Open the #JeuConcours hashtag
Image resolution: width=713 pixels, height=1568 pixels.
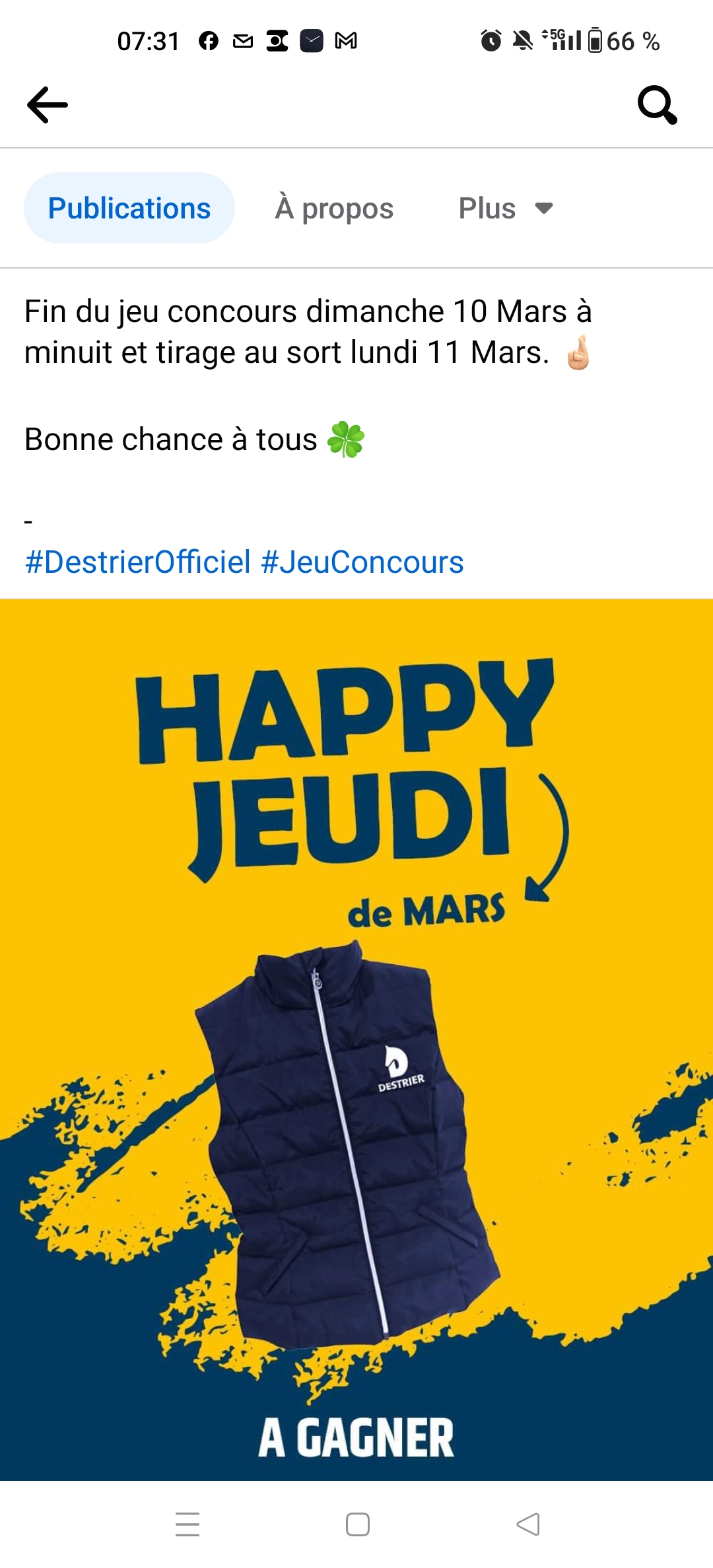click(362, 562)
